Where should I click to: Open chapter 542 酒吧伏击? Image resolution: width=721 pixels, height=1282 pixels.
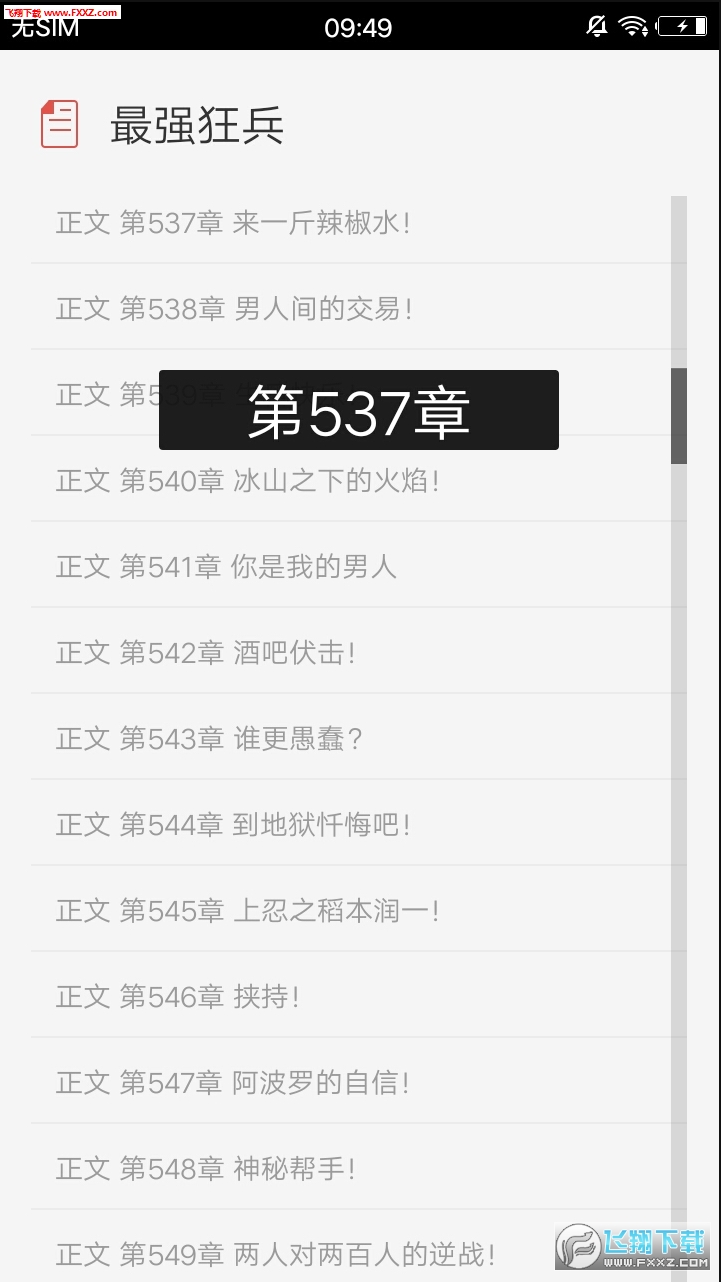tap(206, 653)
